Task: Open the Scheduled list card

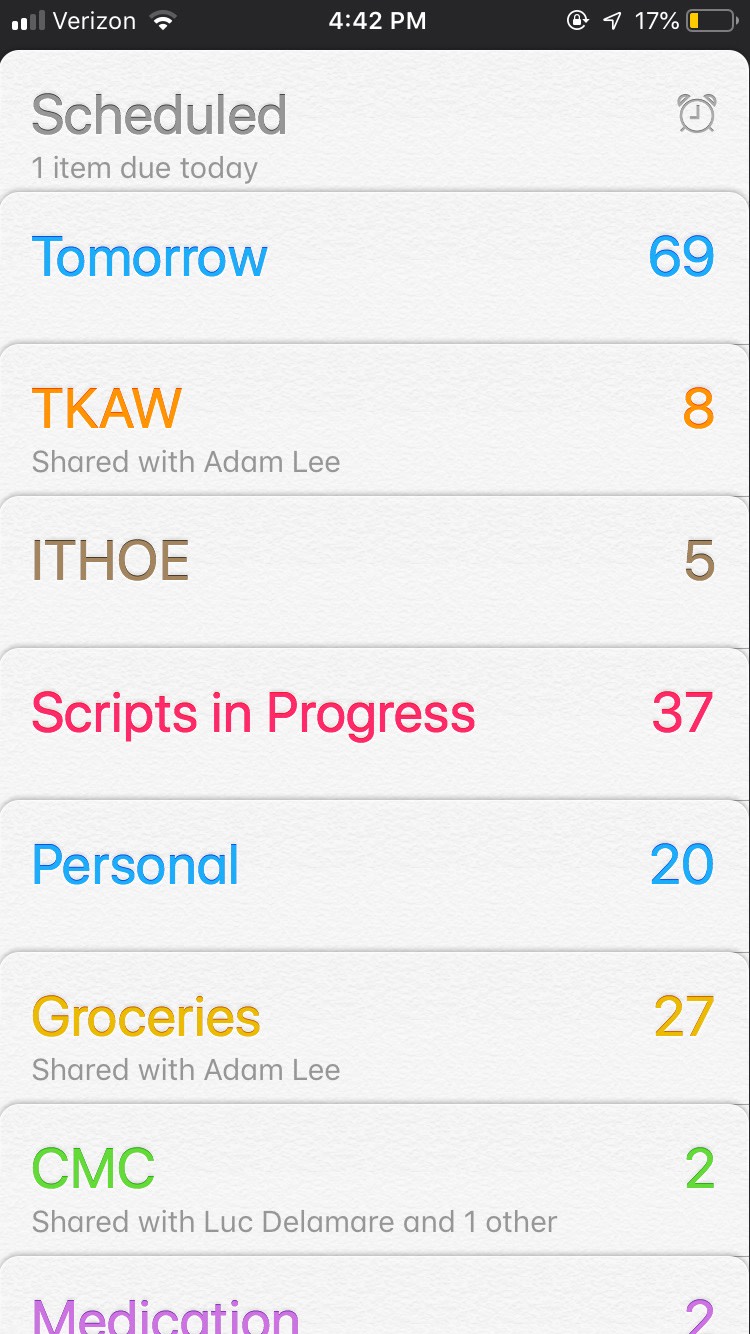Action: pos(160,118)
